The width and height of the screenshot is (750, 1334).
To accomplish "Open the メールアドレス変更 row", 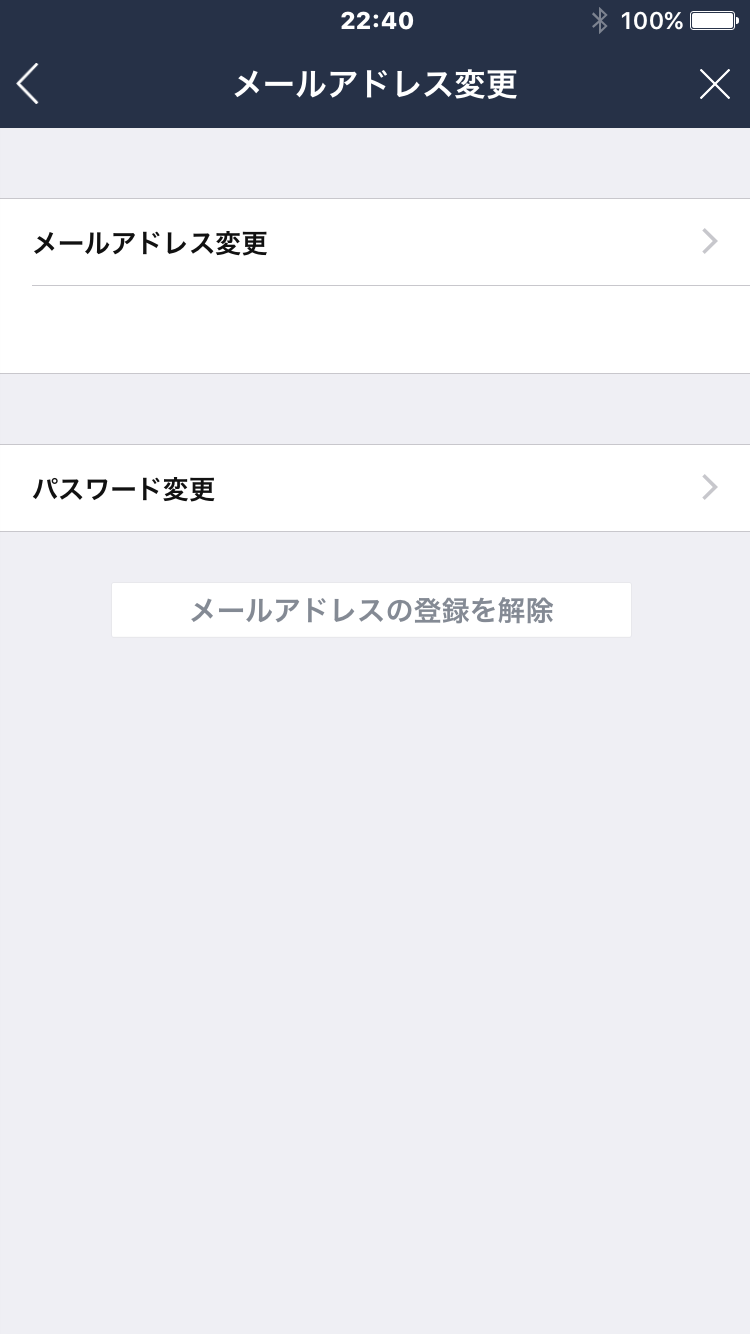I will coord(375,242).
